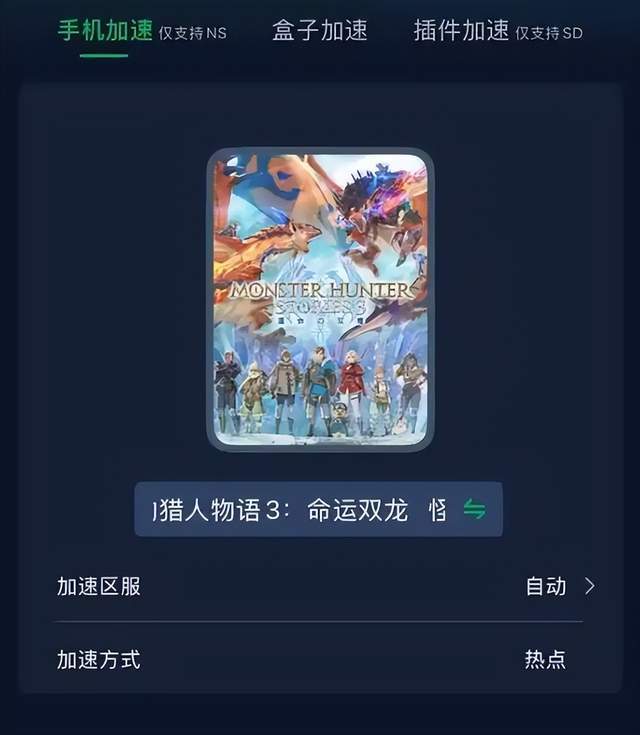Tap the Monster Hunter Stories 3 game cover

coord(320,299)
